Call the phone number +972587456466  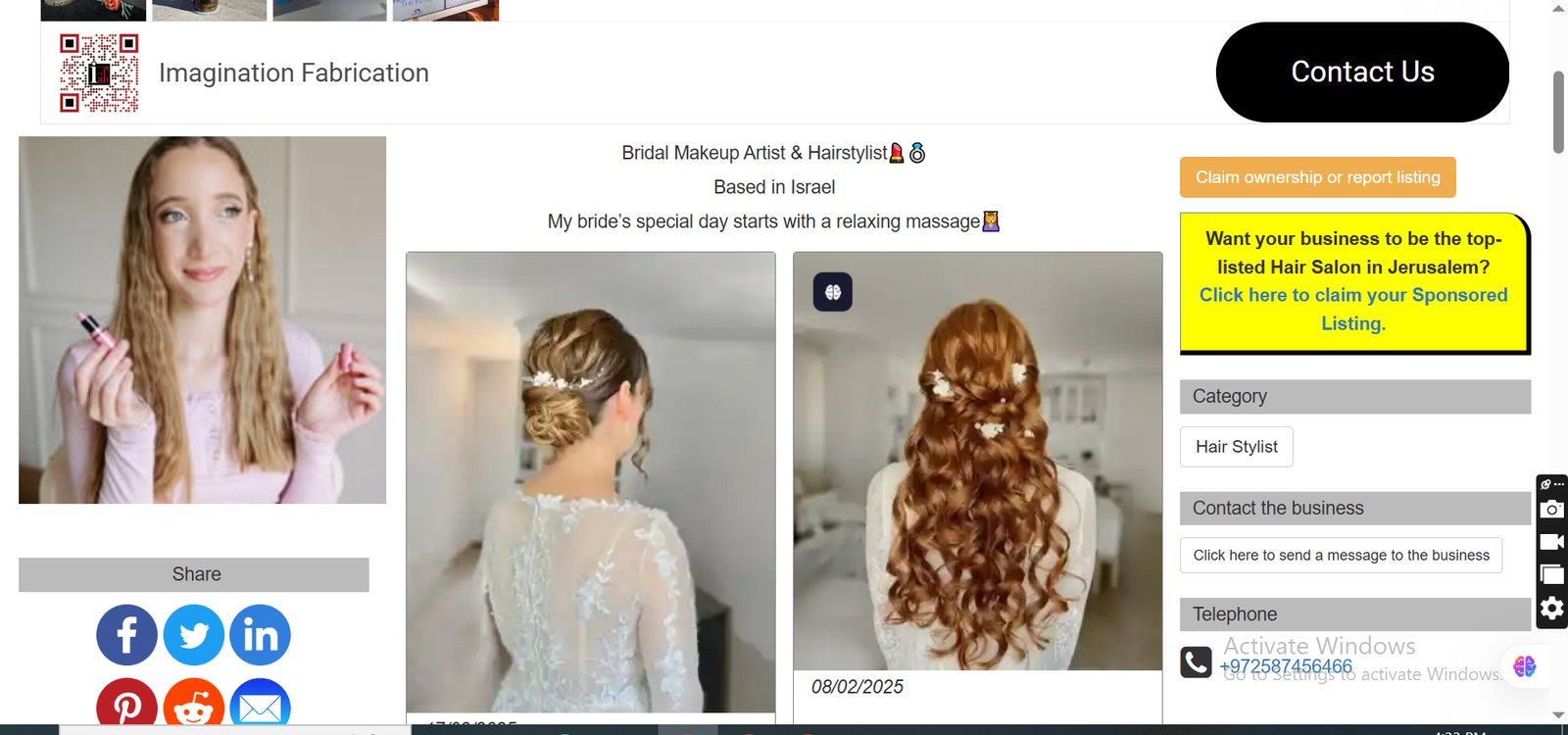[x=1285, y=666]
